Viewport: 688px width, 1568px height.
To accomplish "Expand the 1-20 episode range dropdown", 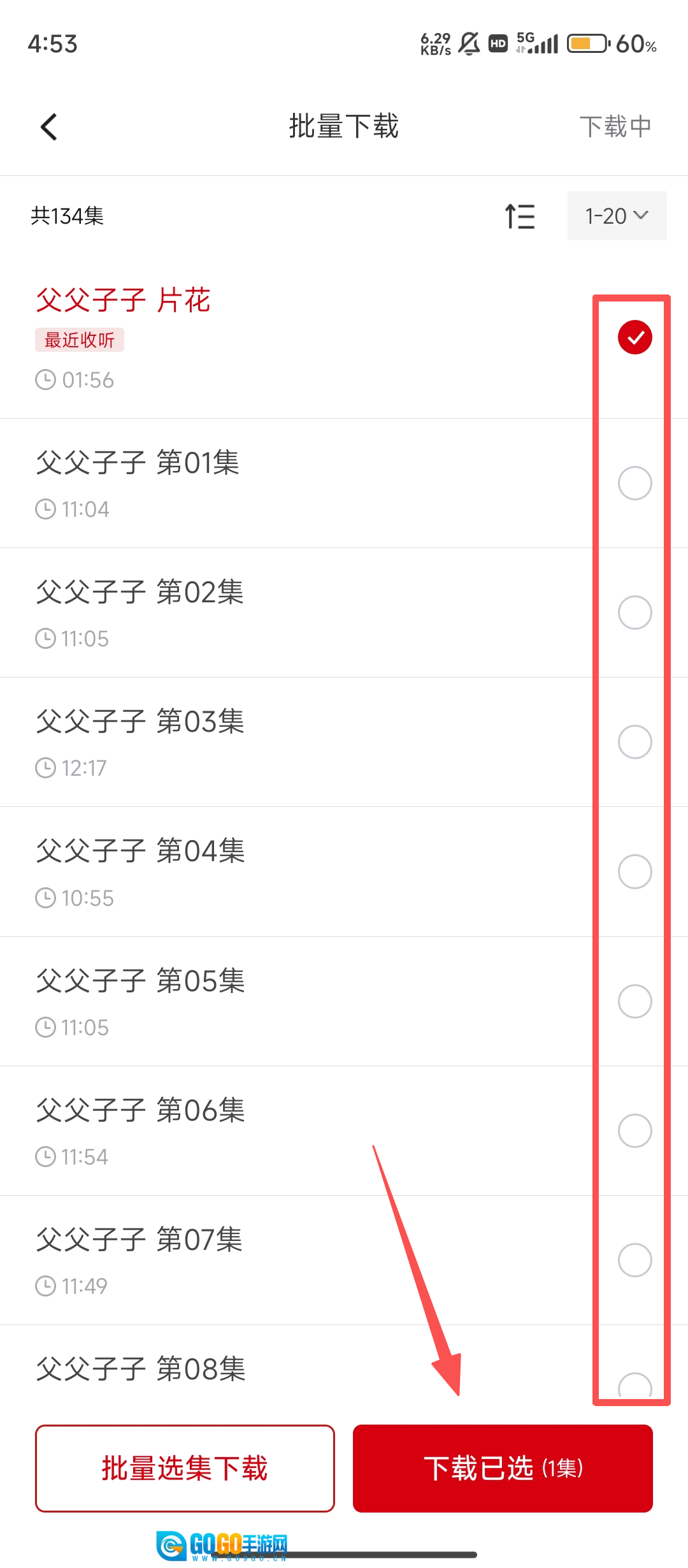I will tap(617, 216).
